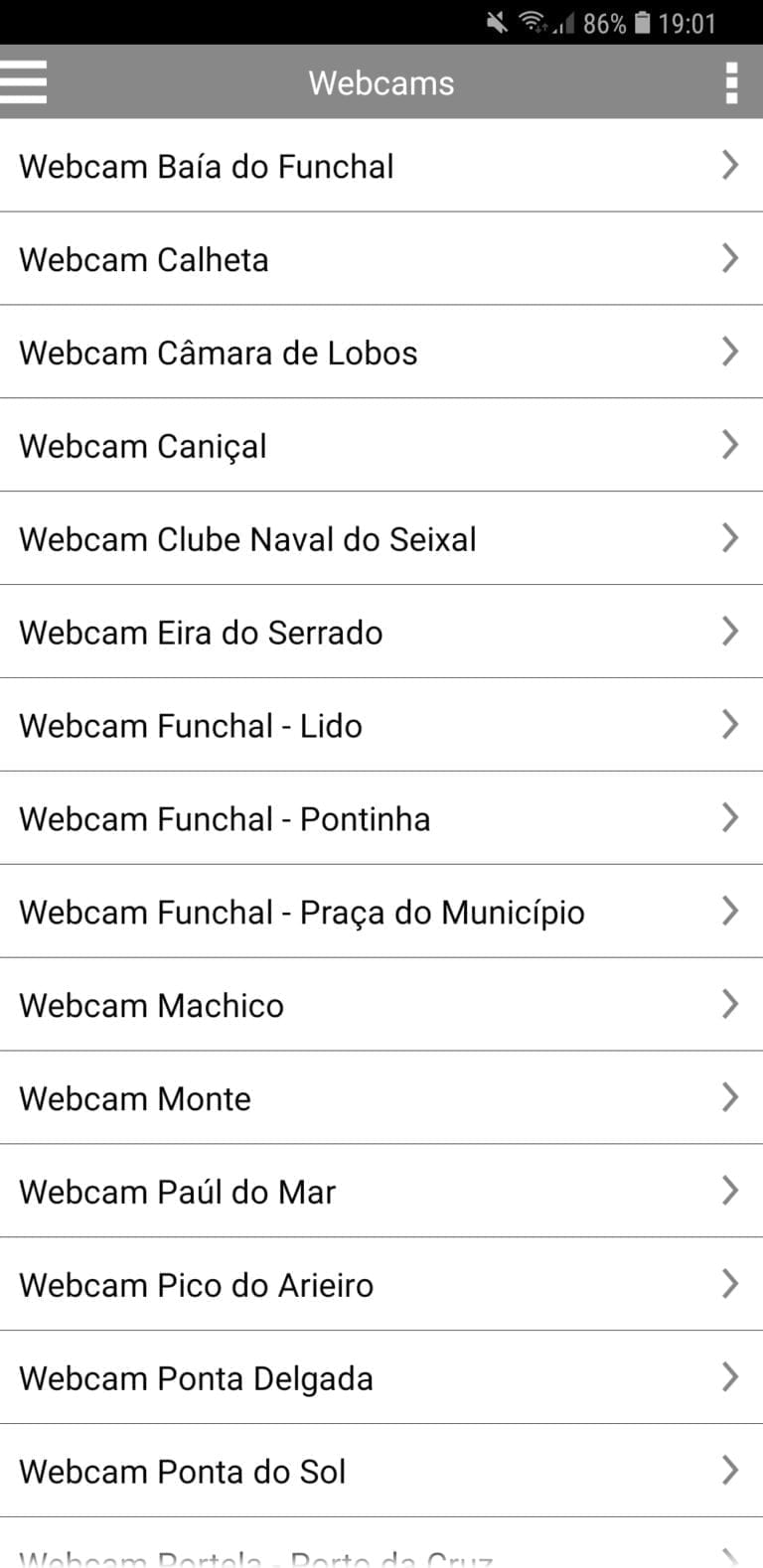Select Webcam Funchal - Pontinha
The width and height of the screenshot is (763, 1568).
[x=381, y=818]
